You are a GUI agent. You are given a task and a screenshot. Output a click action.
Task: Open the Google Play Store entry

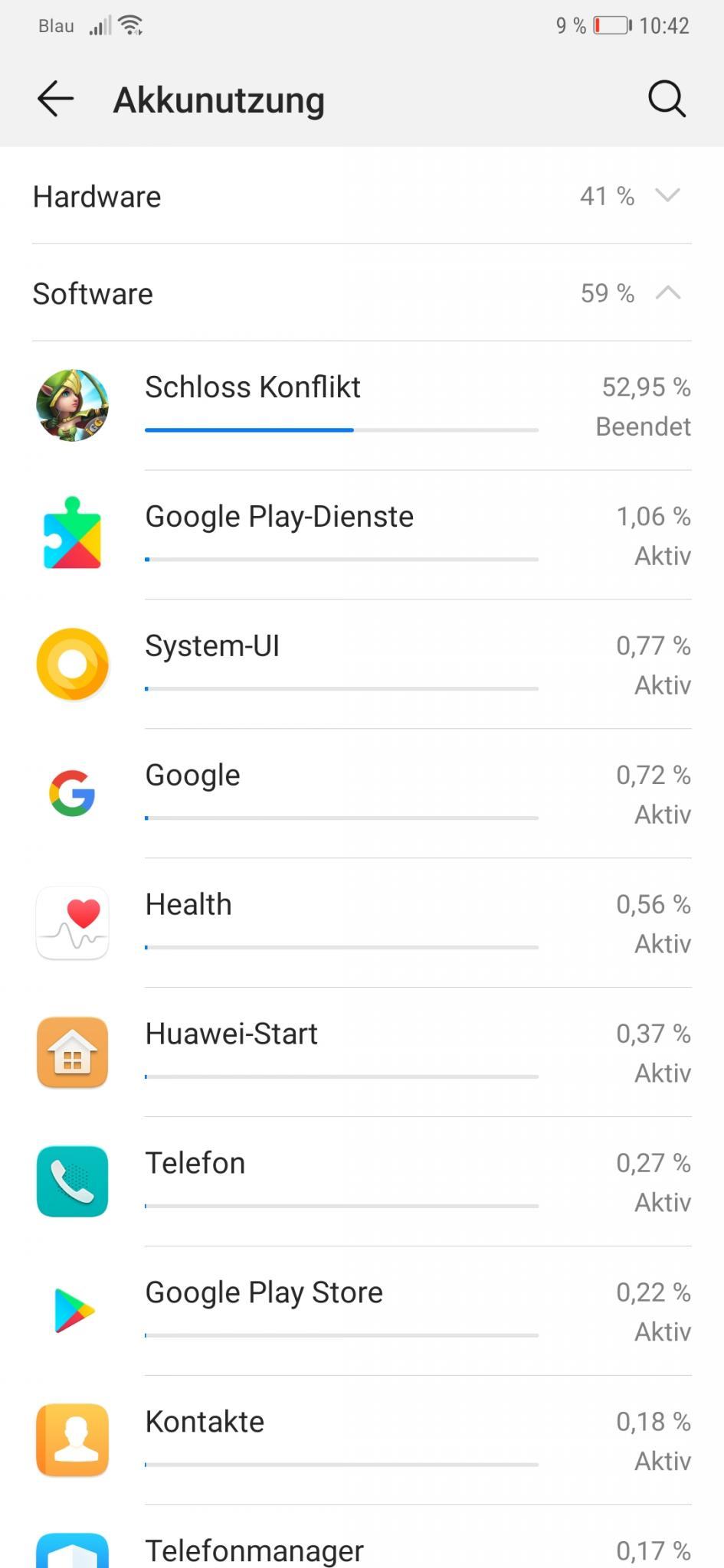[x=362, y=1312]
